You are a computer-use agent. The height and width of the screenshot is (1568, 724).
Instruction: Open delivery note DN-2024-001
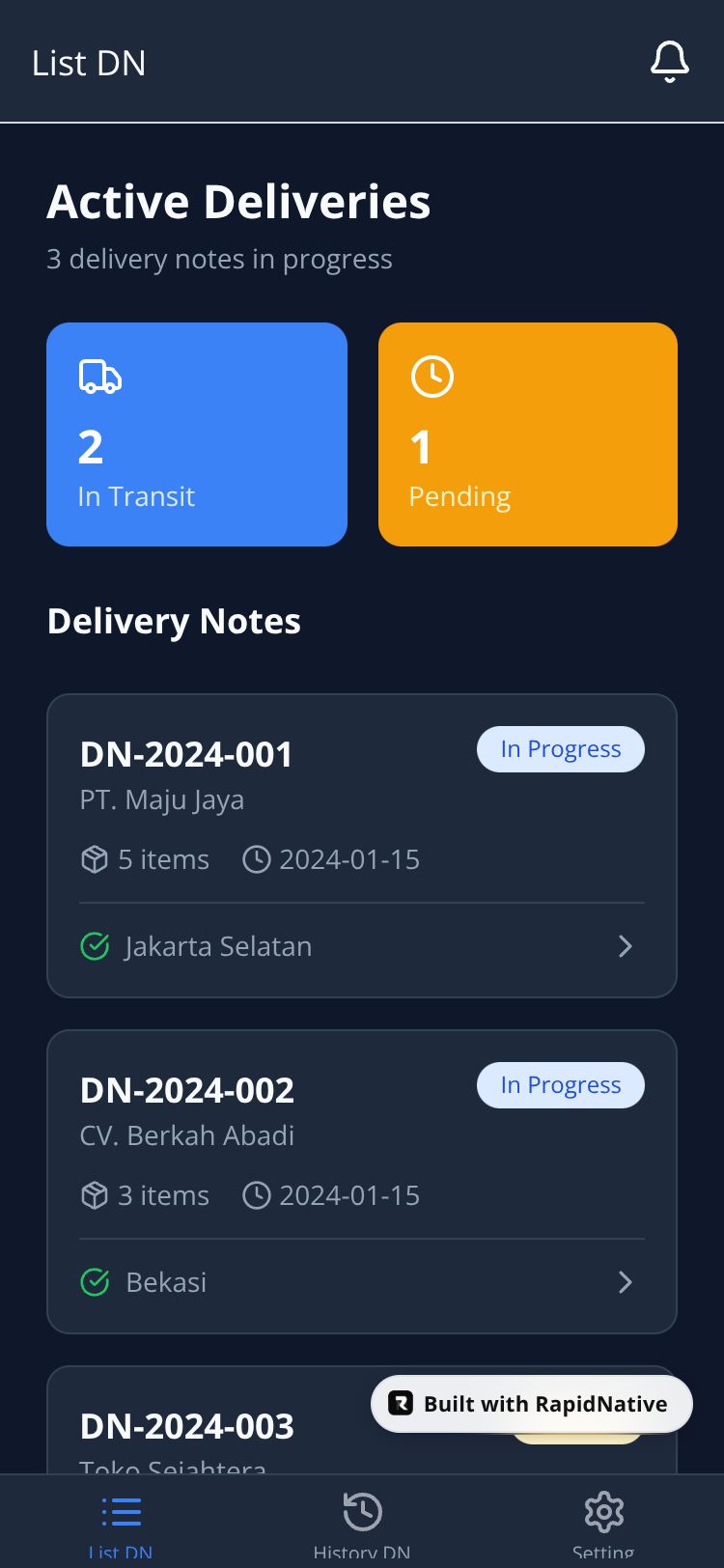click(361, 845)
